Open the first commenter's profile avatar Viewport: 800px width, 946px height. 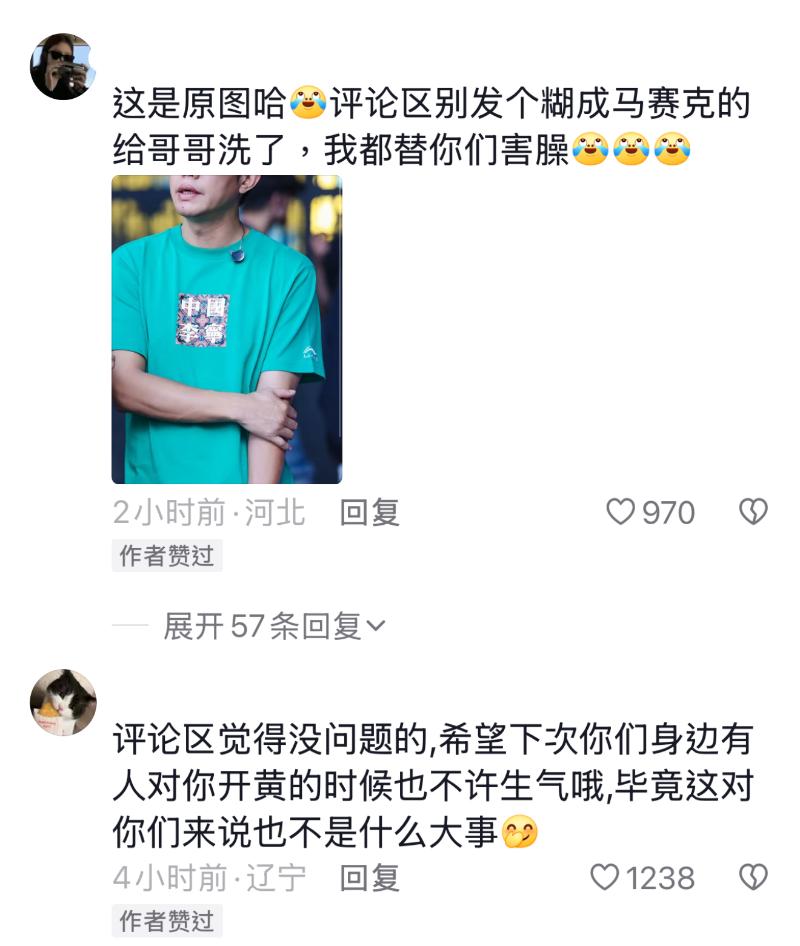tap(63, 66)
